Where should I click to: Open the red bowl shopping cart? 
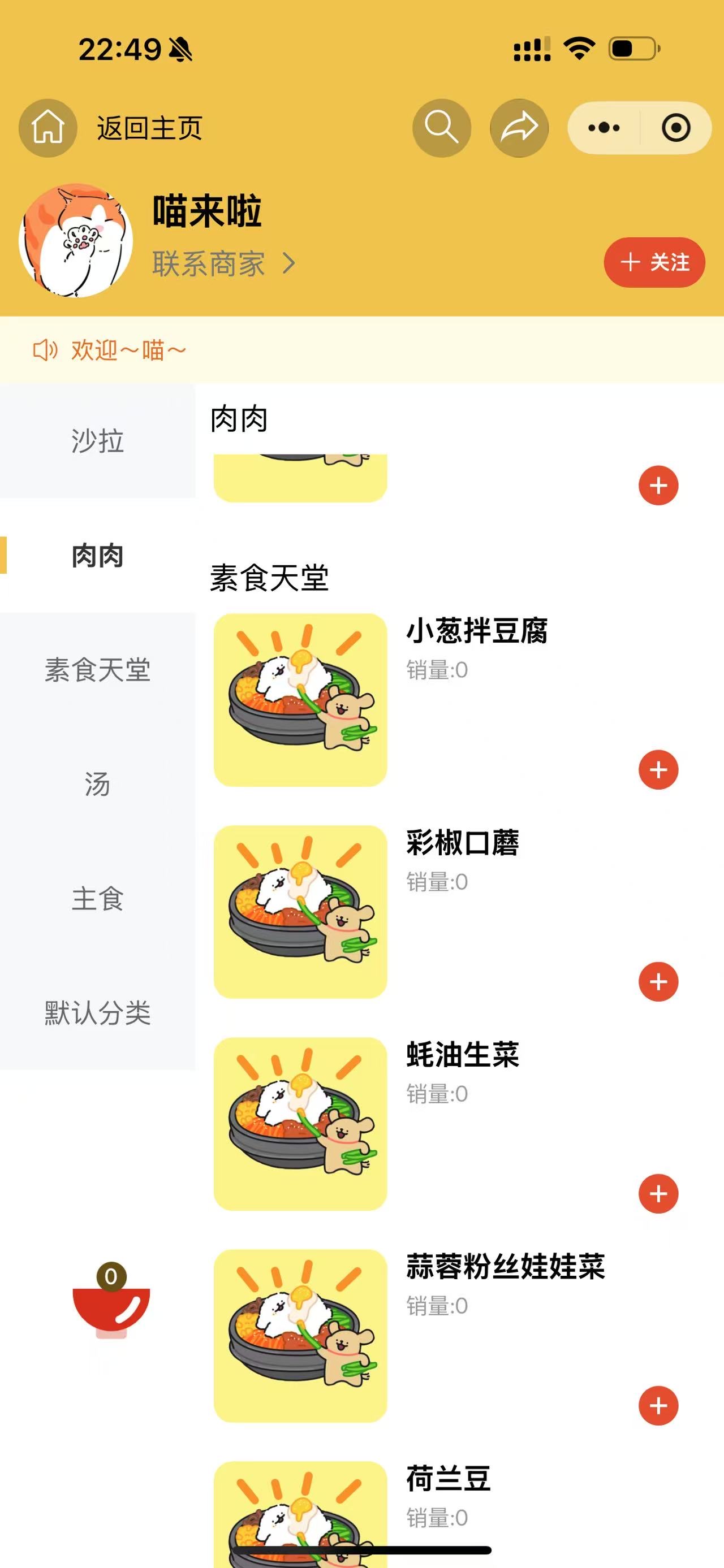[x=111, y=1307]
